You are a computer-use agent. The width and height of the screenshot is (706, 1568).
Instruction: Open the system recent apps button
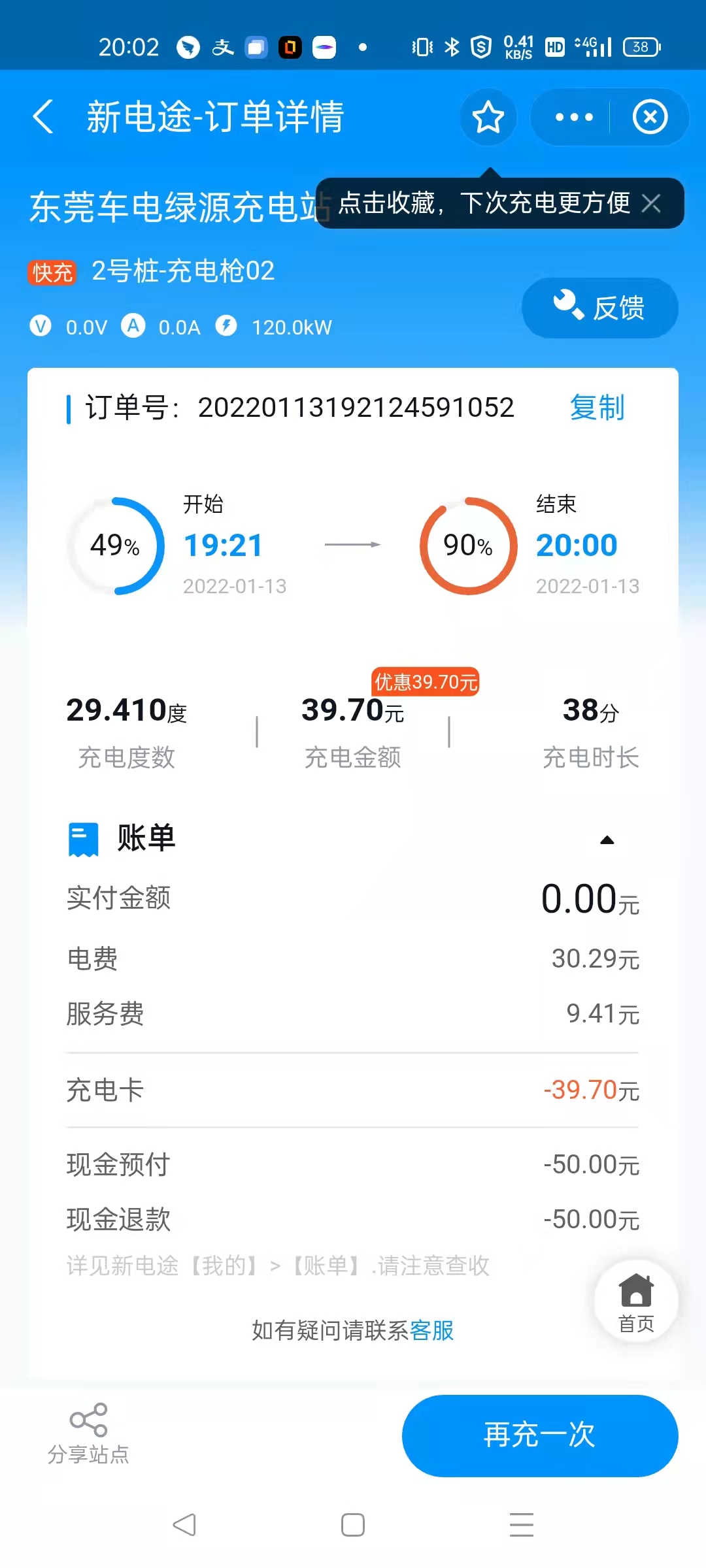pyautogui.click(x=521, y=1525)
